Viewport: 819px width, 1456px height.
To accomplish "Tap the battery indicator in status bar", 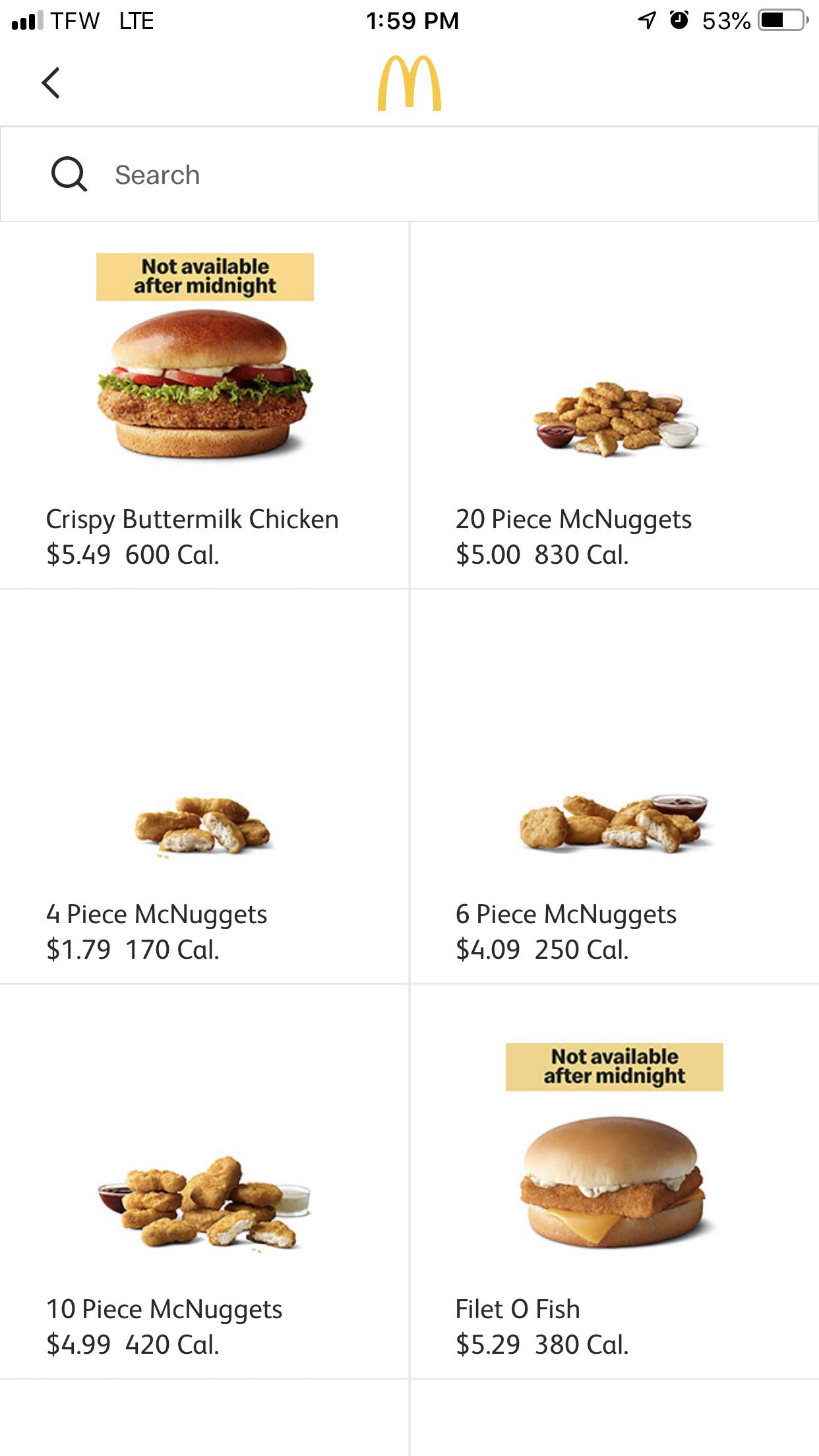I will pyautogui.click(x=782, y=20).
